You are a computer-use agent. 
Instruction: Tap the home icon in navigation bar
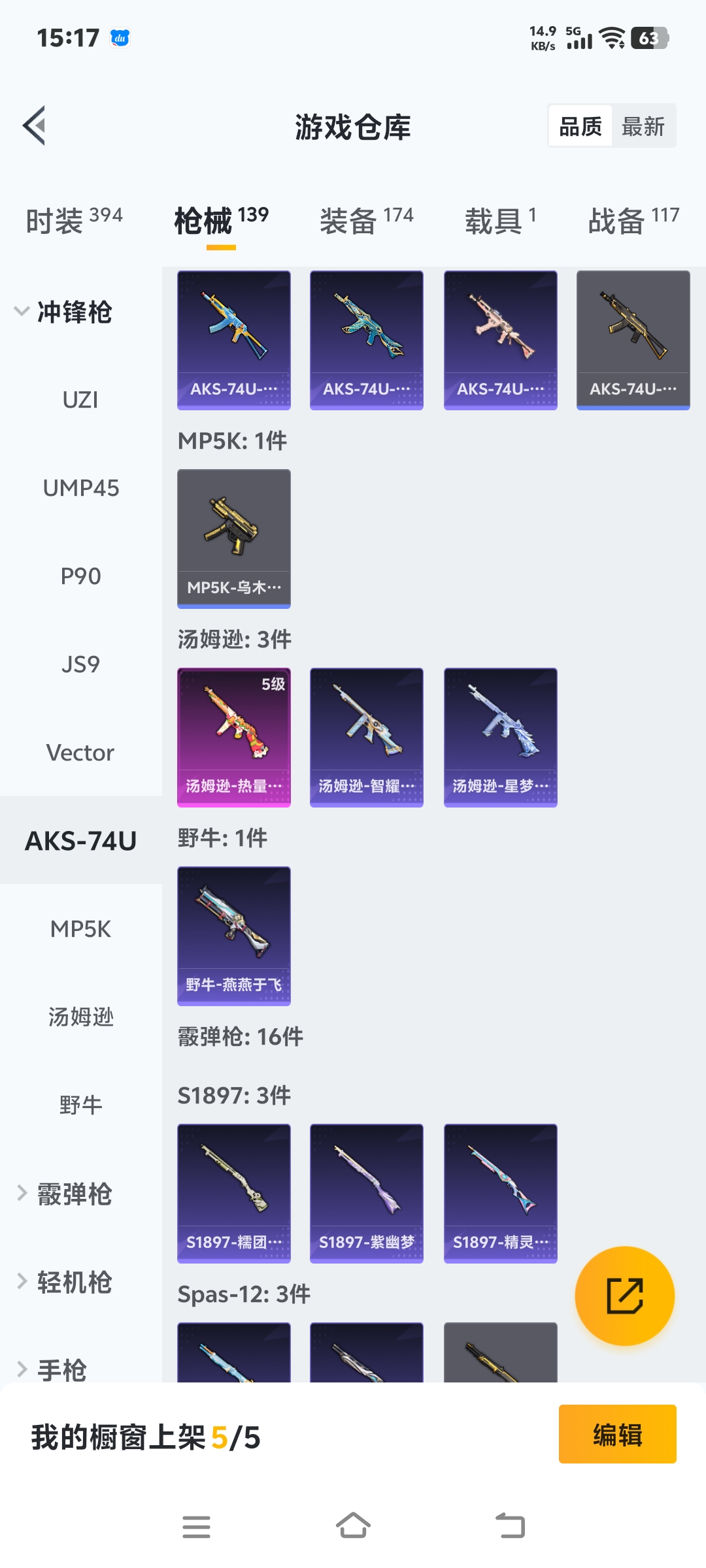click(353, 1527)
